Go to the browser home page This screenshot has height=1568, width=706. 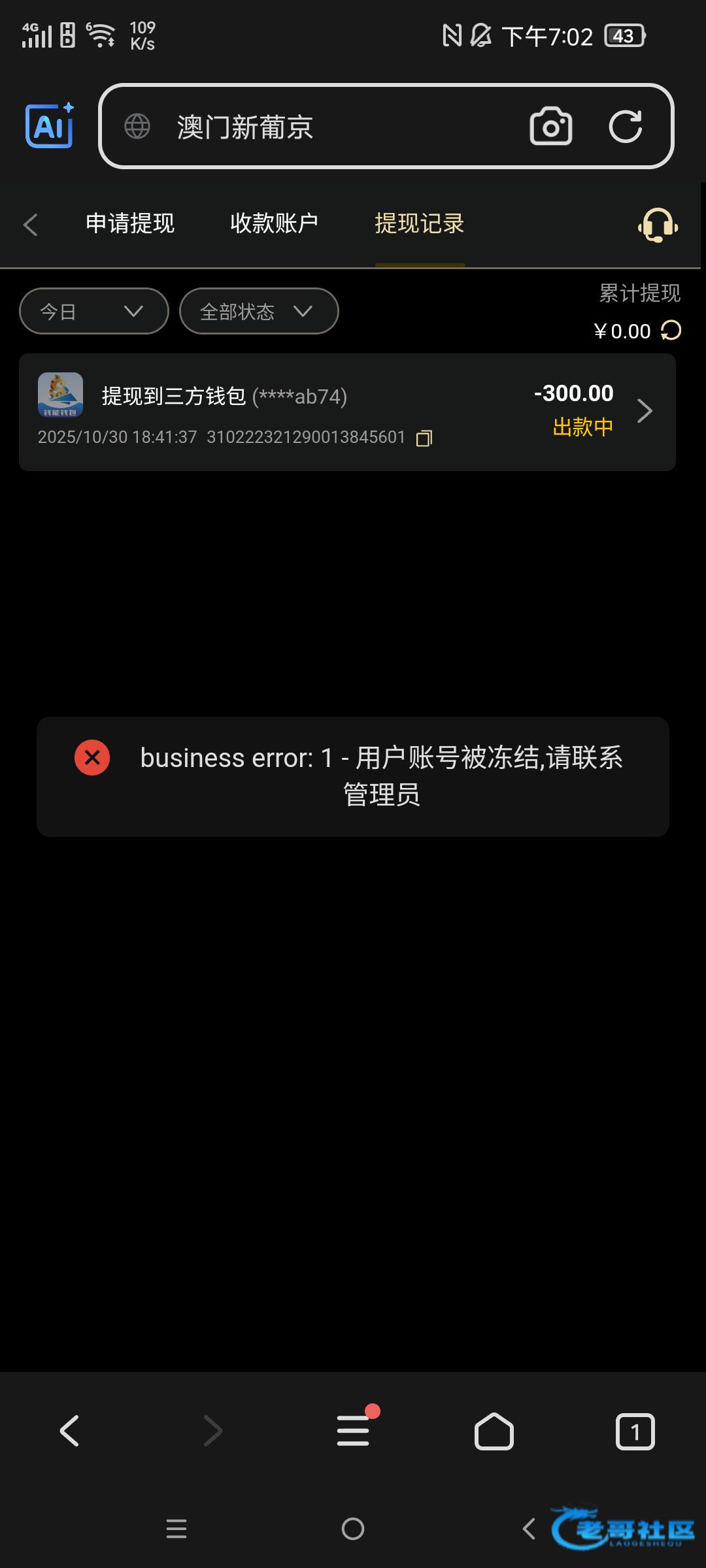tap(494, 1431)
